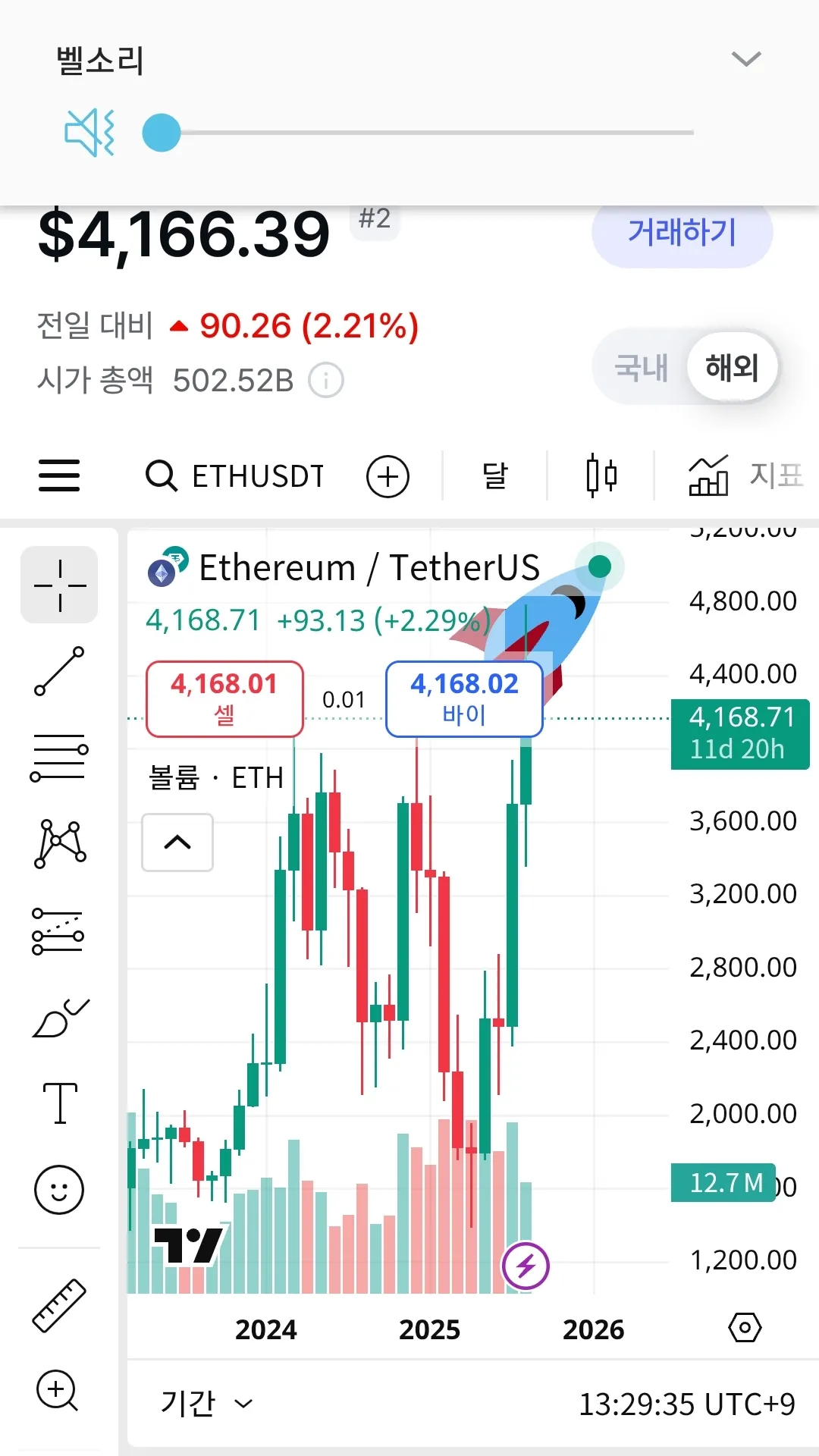Select the crosshair cursor tool
This screenshot has width=819, height=1456.
[59, 585]
